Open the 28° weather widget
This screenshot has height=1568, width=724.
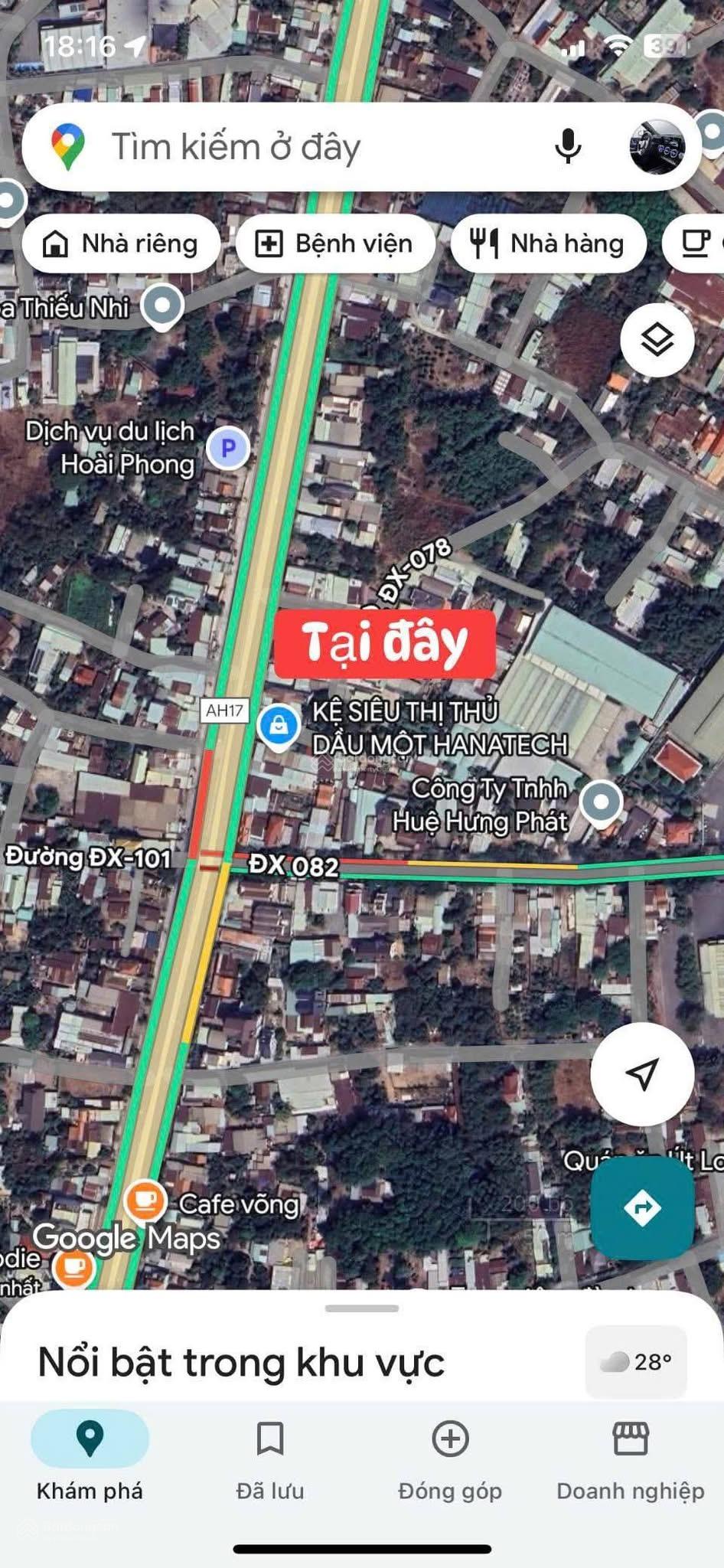point(635,1361)
